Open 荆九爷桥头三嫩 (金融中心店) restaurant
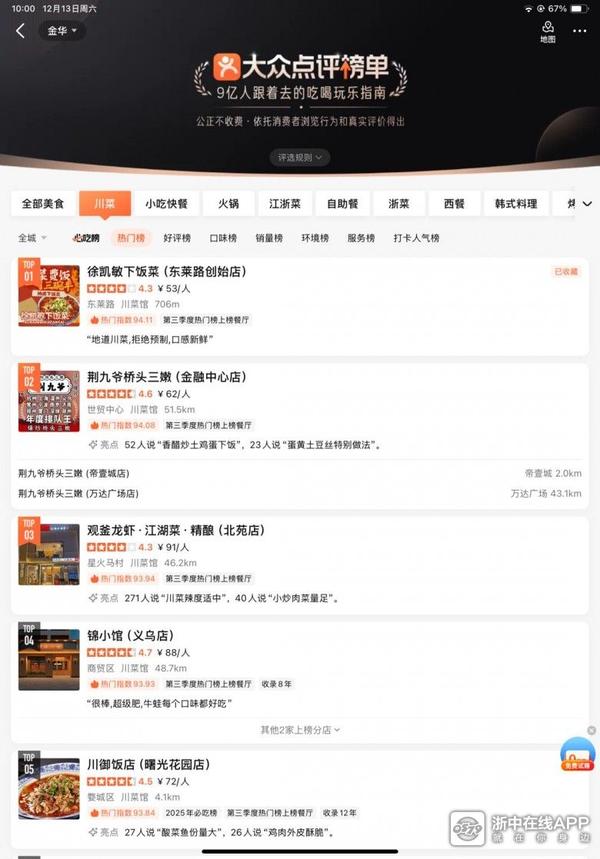Screen dimensions: 600x859 click(x=167, y=377)
